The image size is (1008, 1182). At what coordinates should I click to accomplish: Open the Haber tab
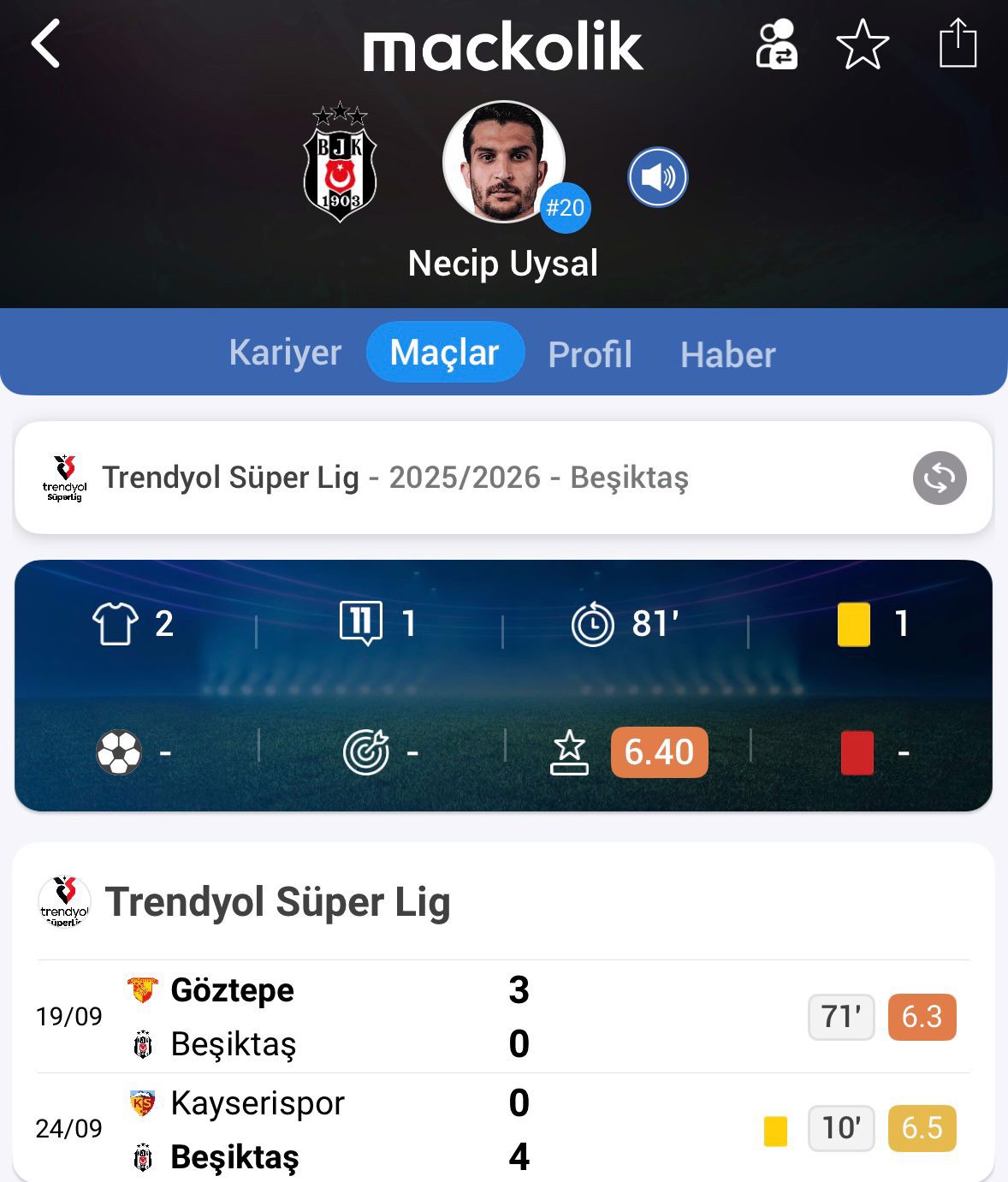click(727, 354)
